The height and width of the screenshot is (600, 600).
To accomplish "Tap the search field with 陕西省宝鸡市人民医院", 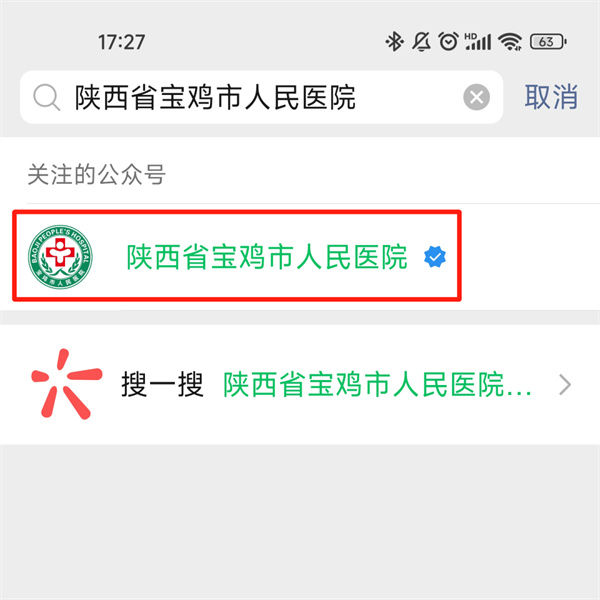I will coord(250,97).
